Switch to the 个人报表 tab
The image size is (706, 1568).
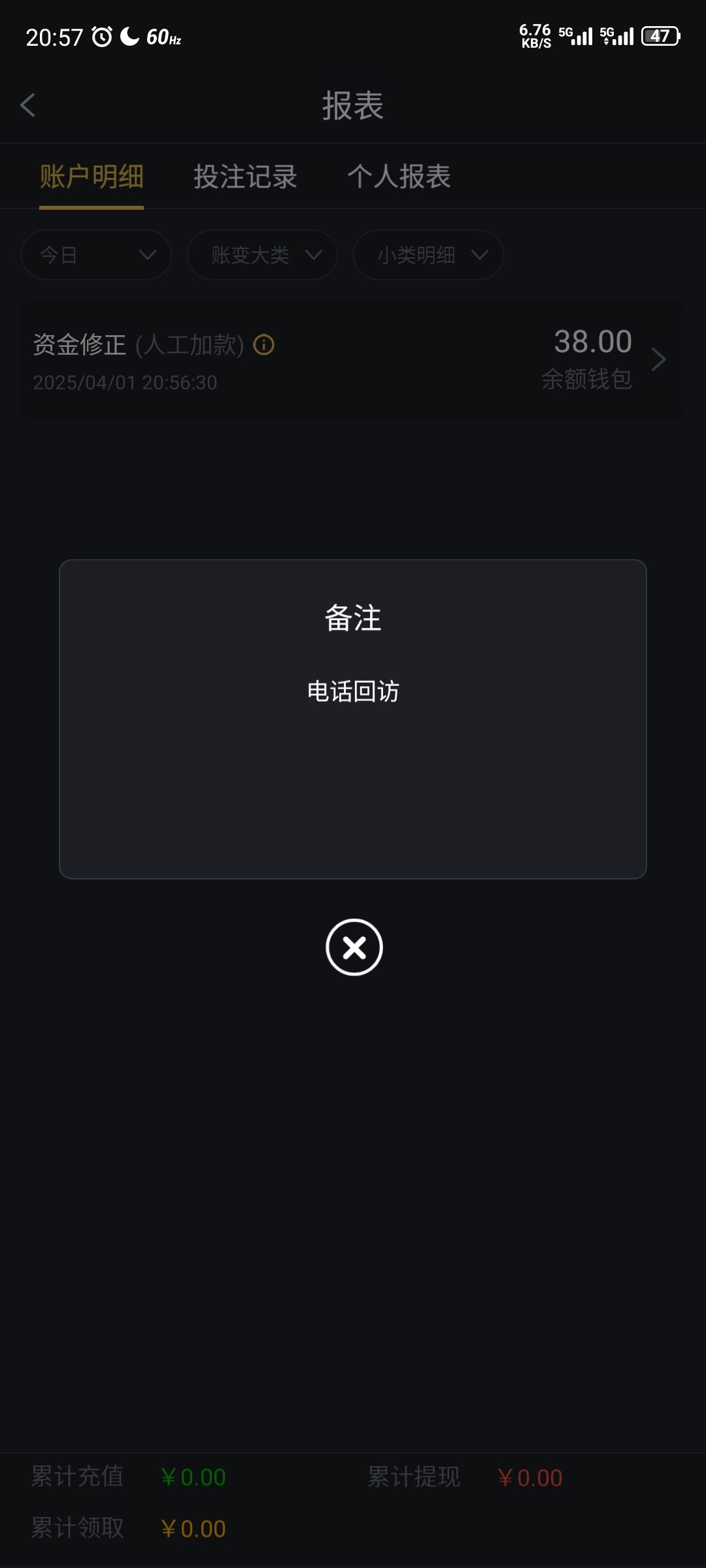(x=399, y=176)
